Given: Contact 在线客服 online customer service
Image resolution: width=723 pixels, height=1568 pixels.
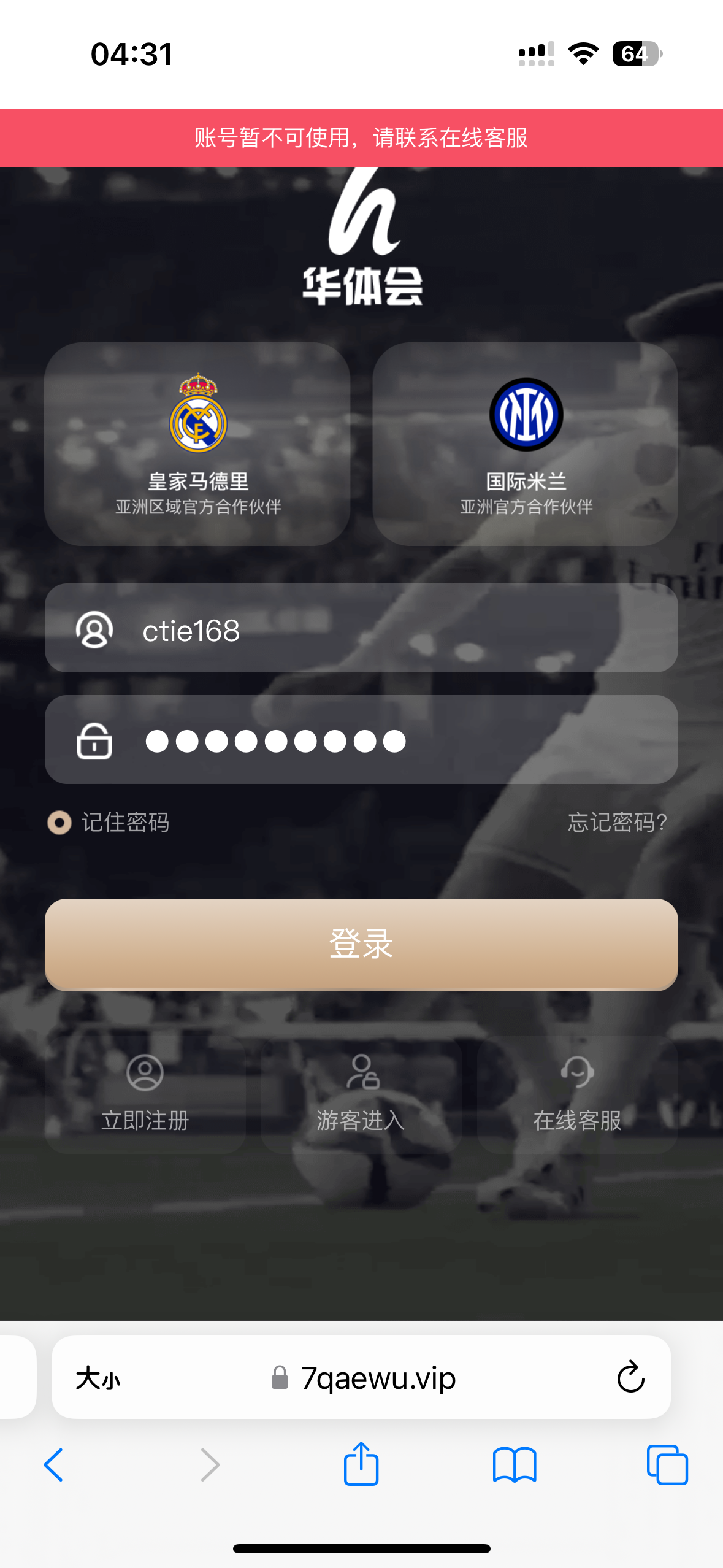Looking at the screenshot, I should (577, 1094).
